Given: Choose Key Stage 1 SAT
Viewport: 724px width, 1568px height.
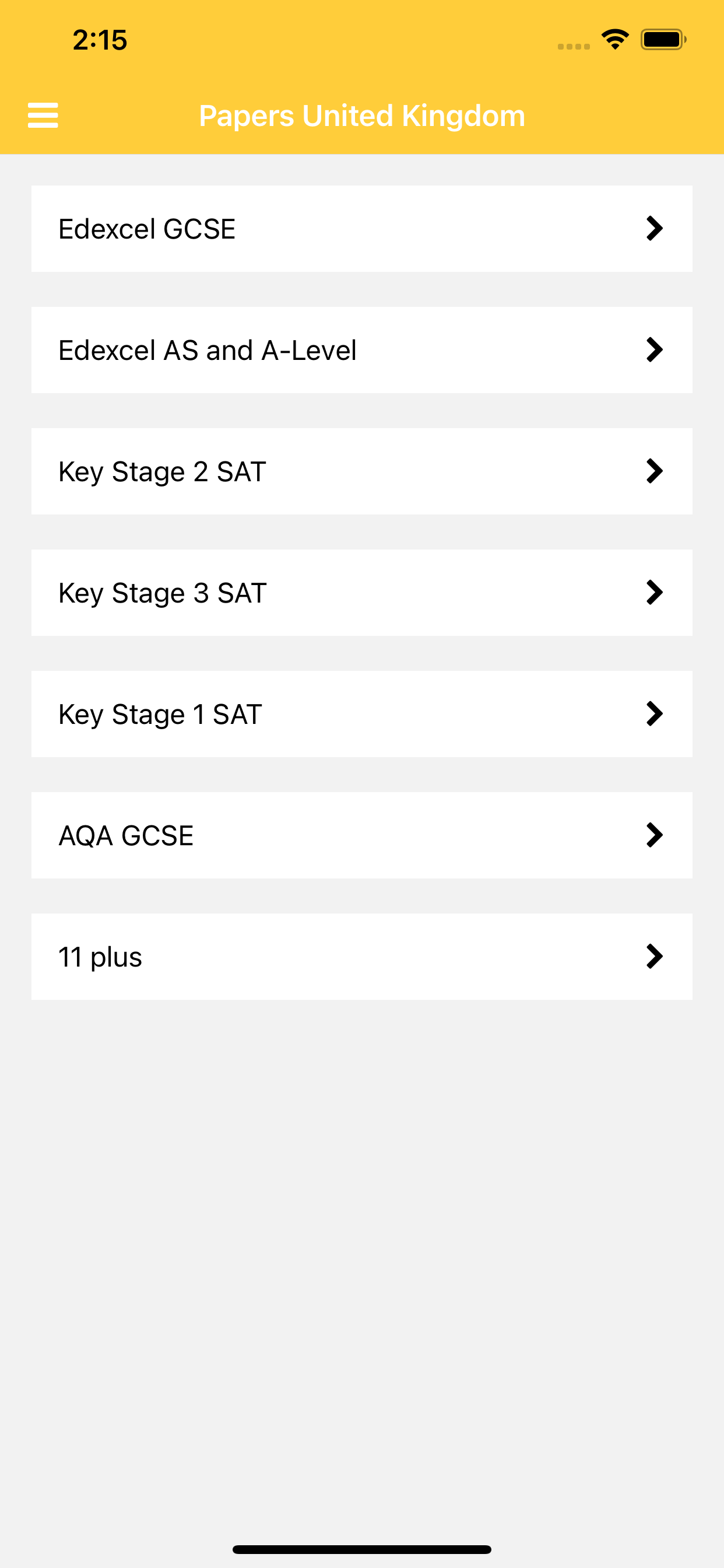Looking at the screenshot, I should click(x=362, y=714).
